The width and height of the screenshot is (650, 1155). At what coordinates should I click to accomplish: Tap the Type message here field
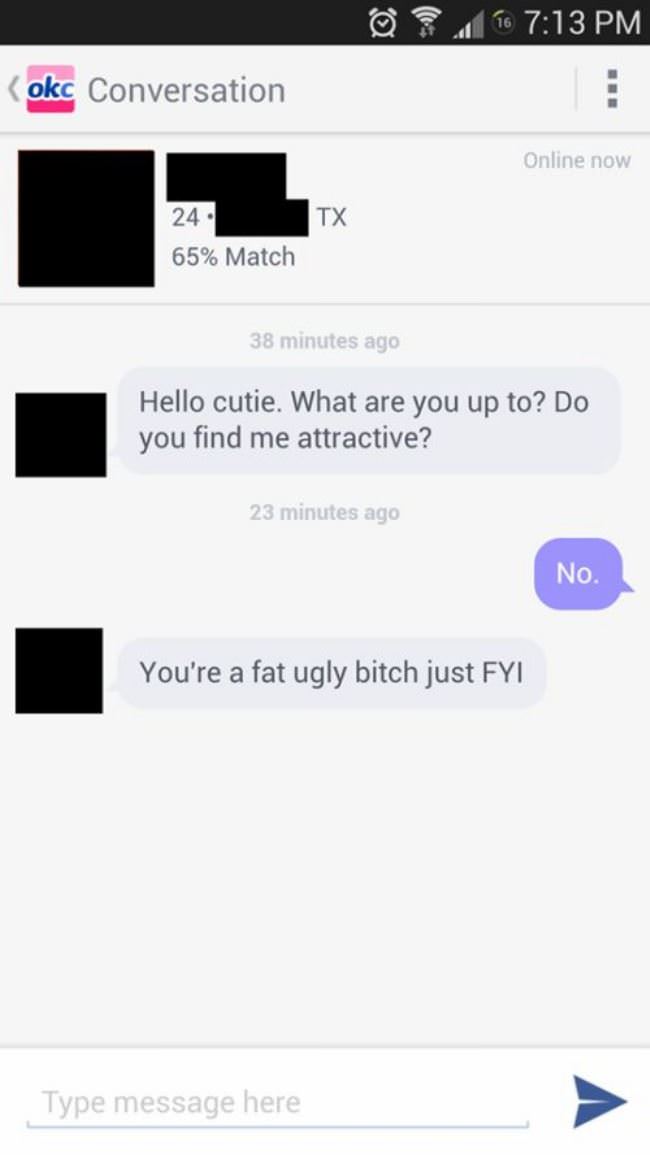coord(277,1102)
